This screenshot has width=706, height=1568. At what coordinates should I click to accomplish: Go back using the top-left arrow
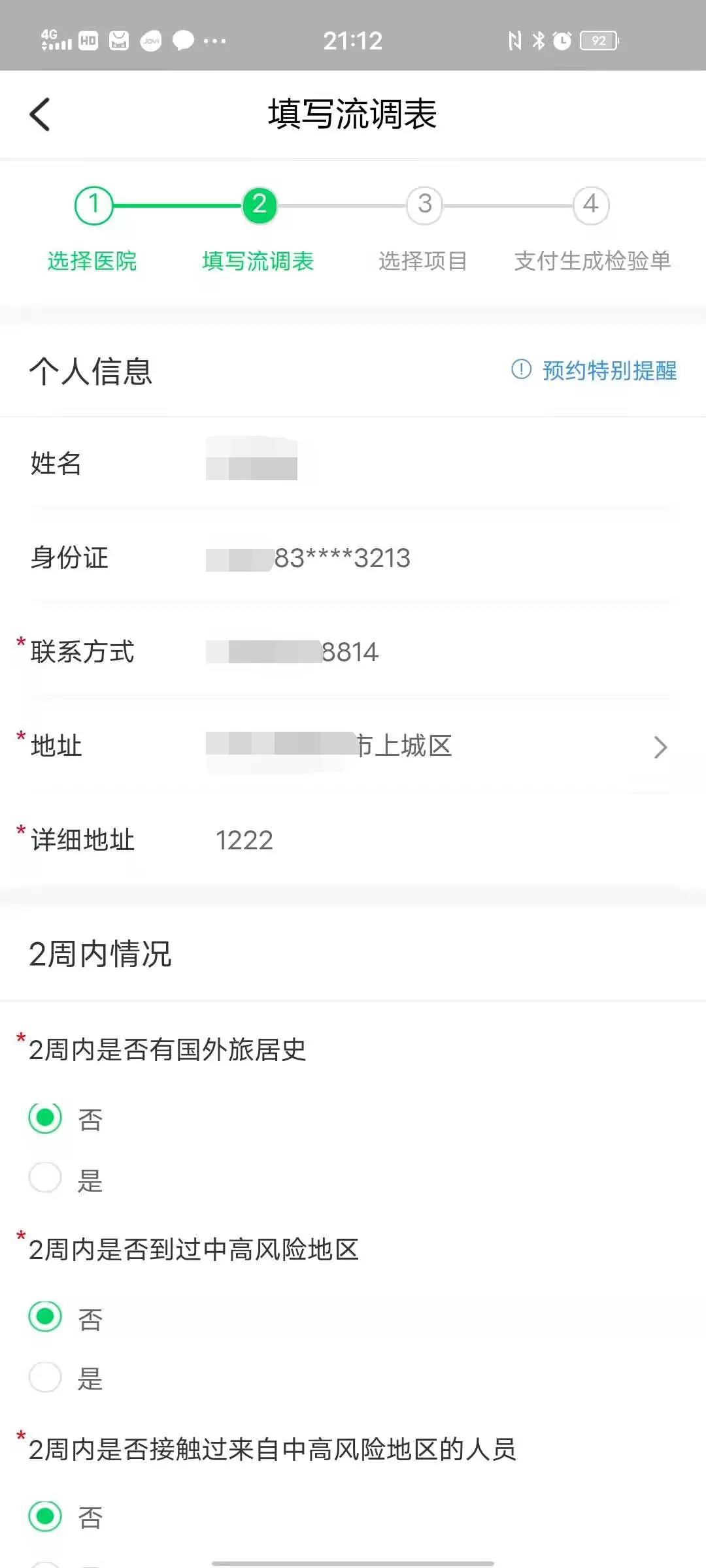[40, 114]
